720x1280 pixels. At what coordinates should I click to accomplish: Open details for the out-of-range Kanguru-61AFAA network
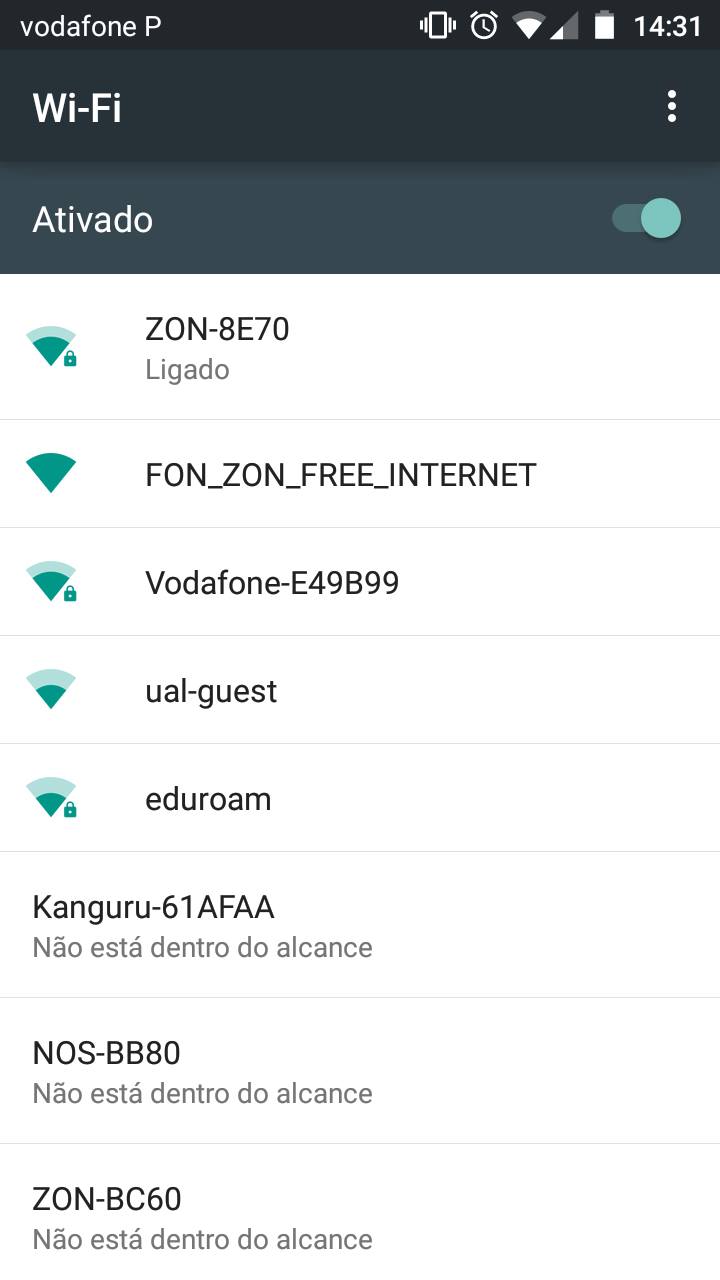(360, 924)
